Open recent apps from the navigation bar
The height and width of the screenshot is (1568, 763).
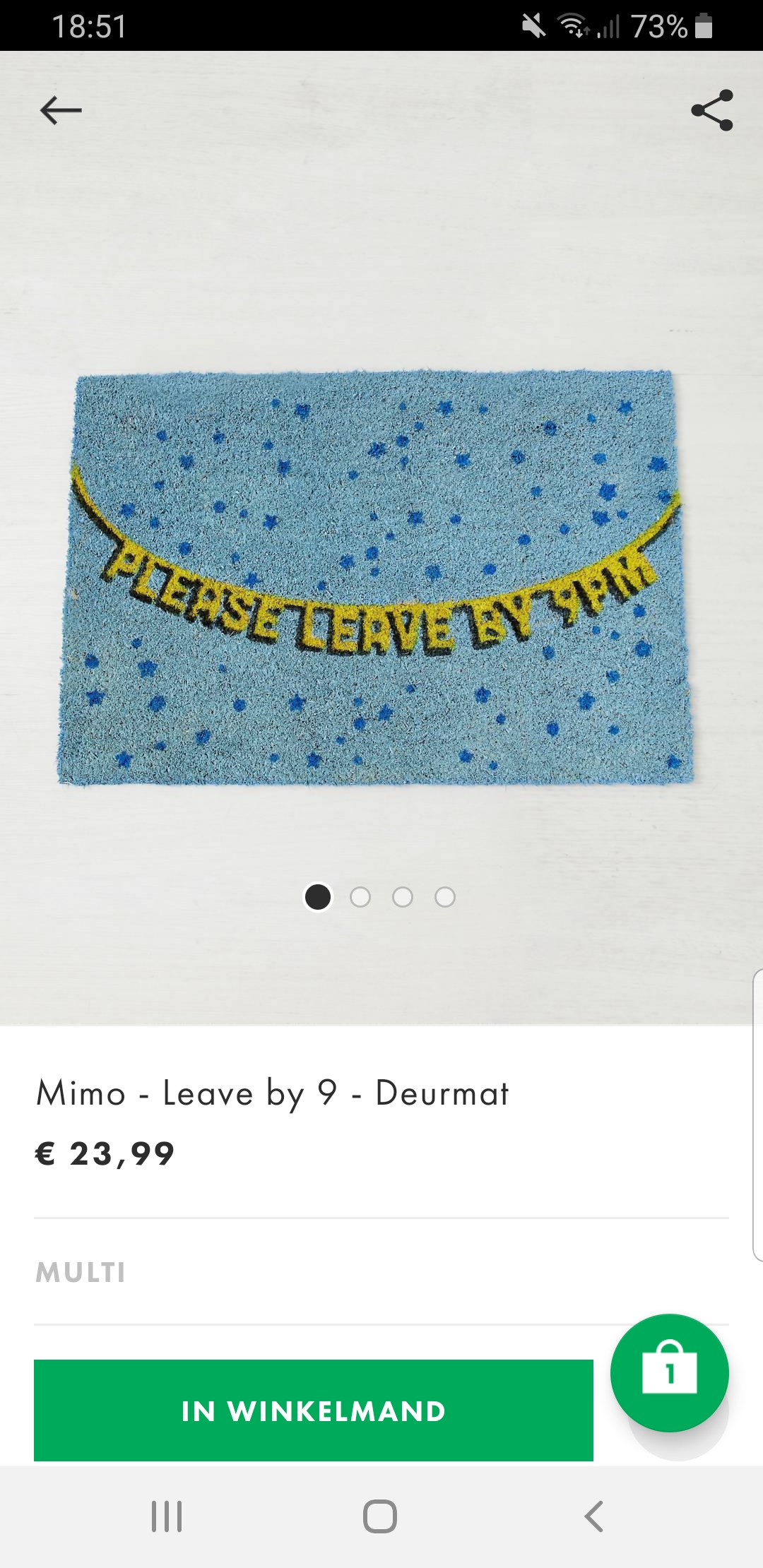click(167, 1516)
